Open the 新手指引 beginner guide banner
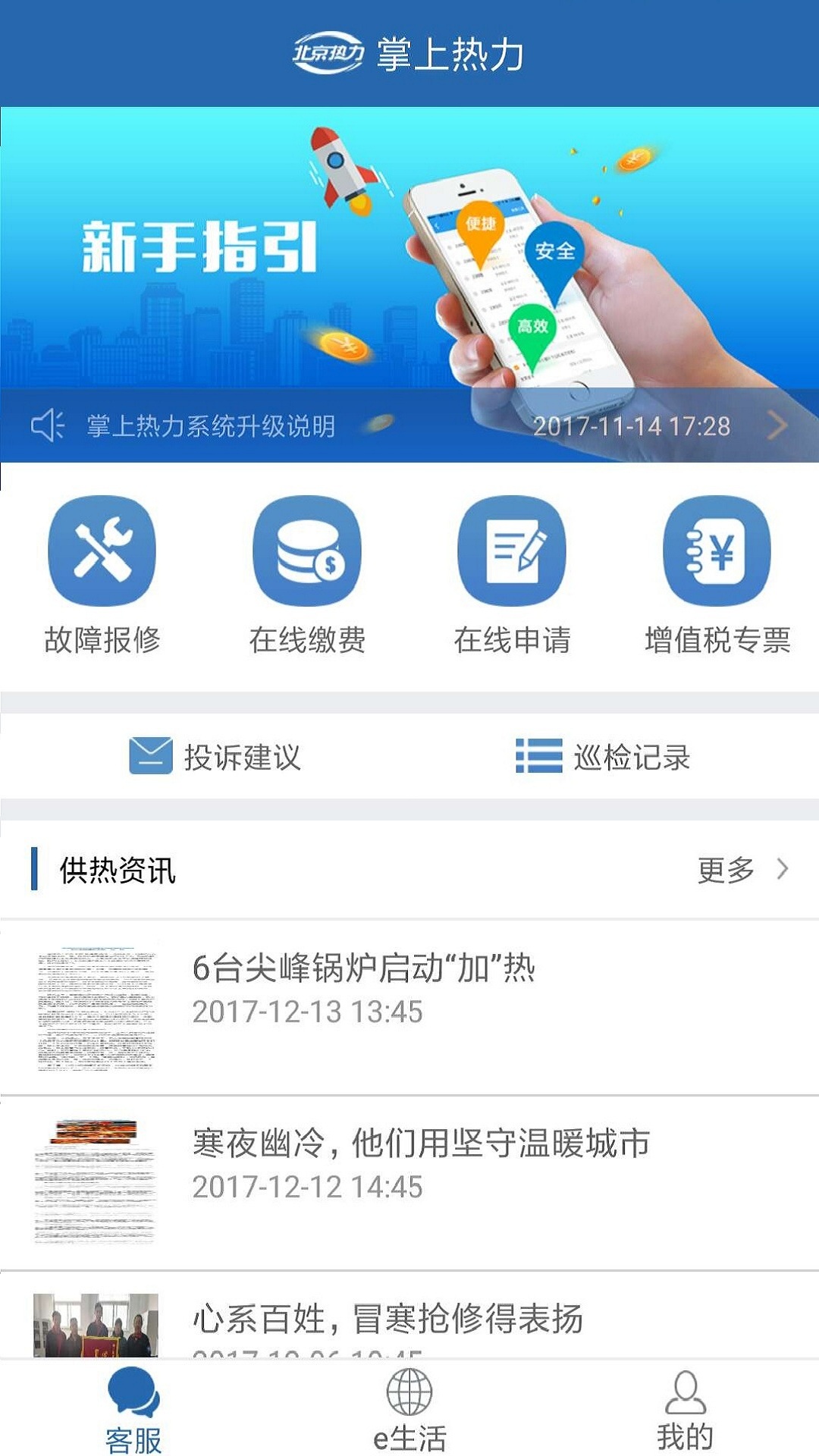 pyautogui.click(x=409, y=250)
